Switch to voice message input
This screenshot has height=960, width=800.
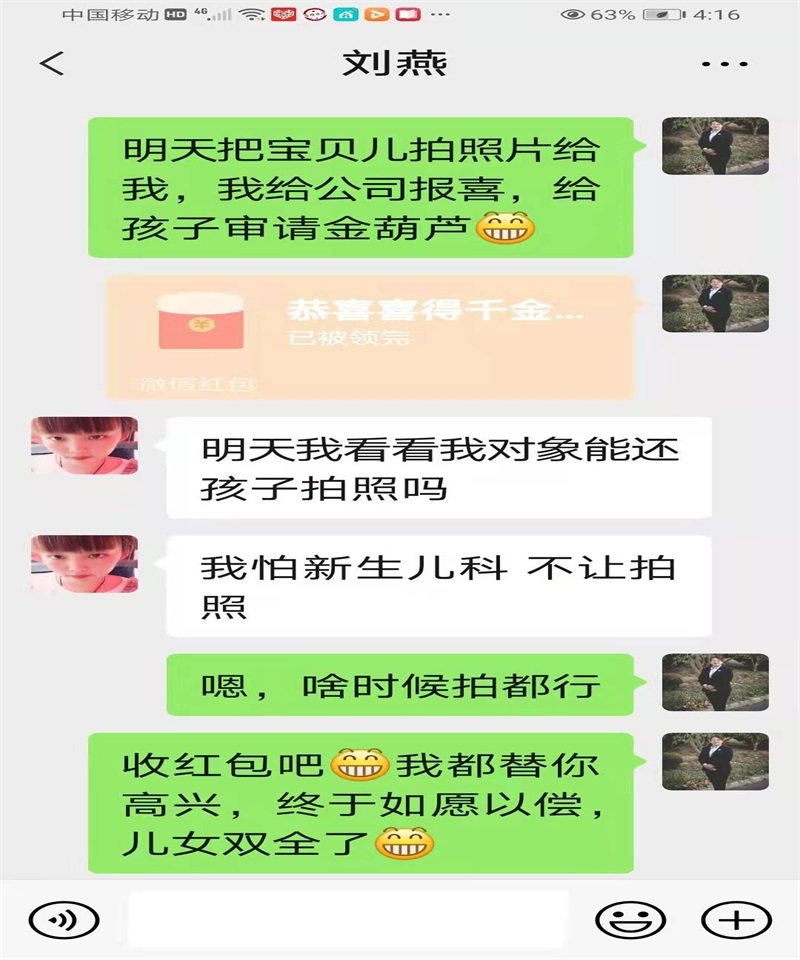tap(64, 919)
